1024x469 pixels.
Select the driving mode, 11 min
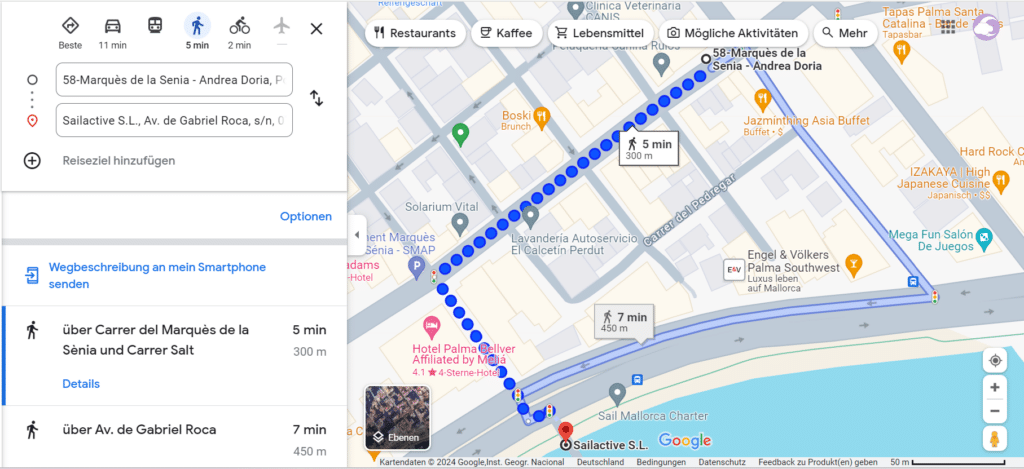pyautogui.click(x=113, y=31)
